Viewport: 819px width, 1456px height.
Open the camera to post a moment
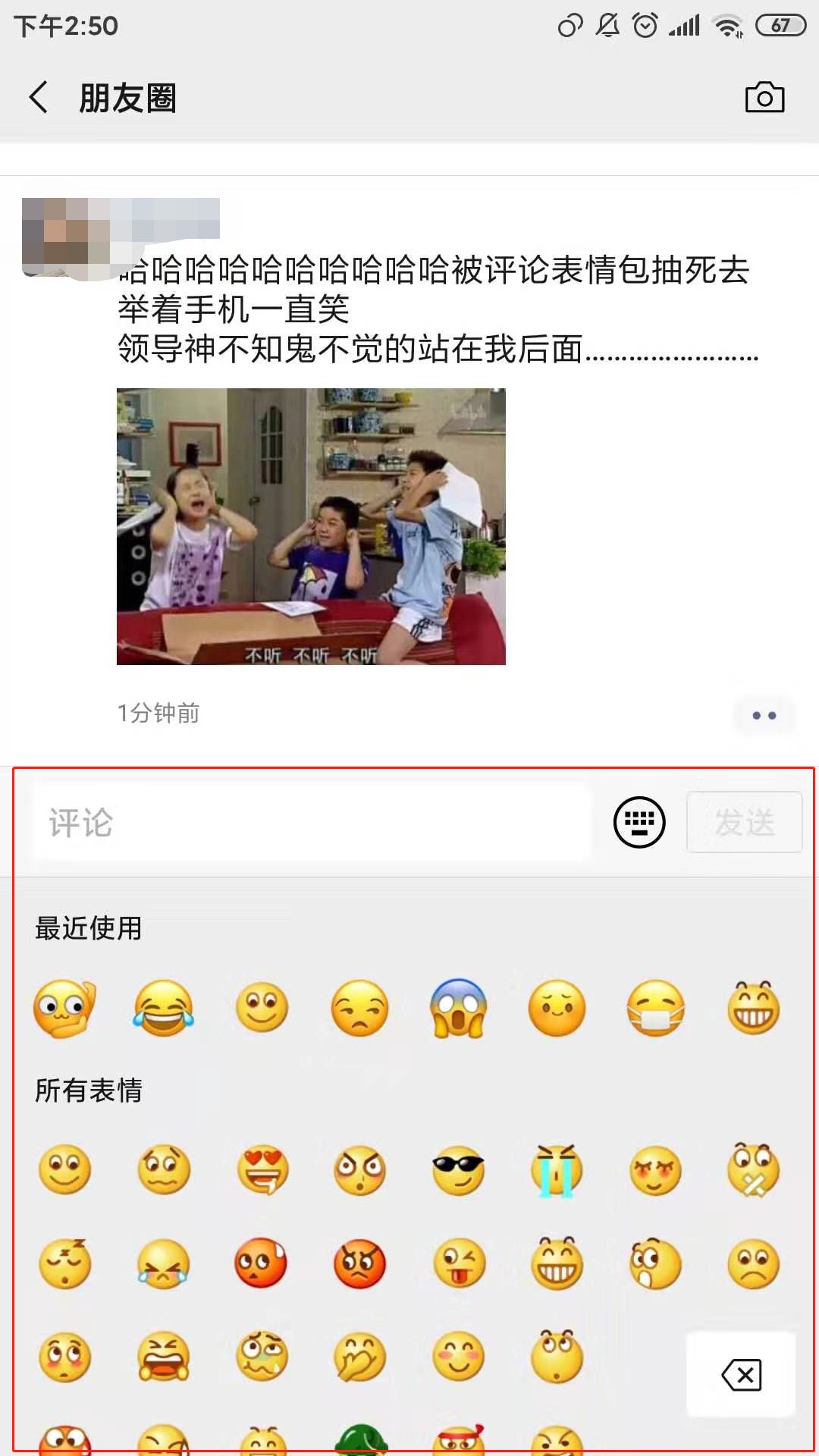(764, 98)
